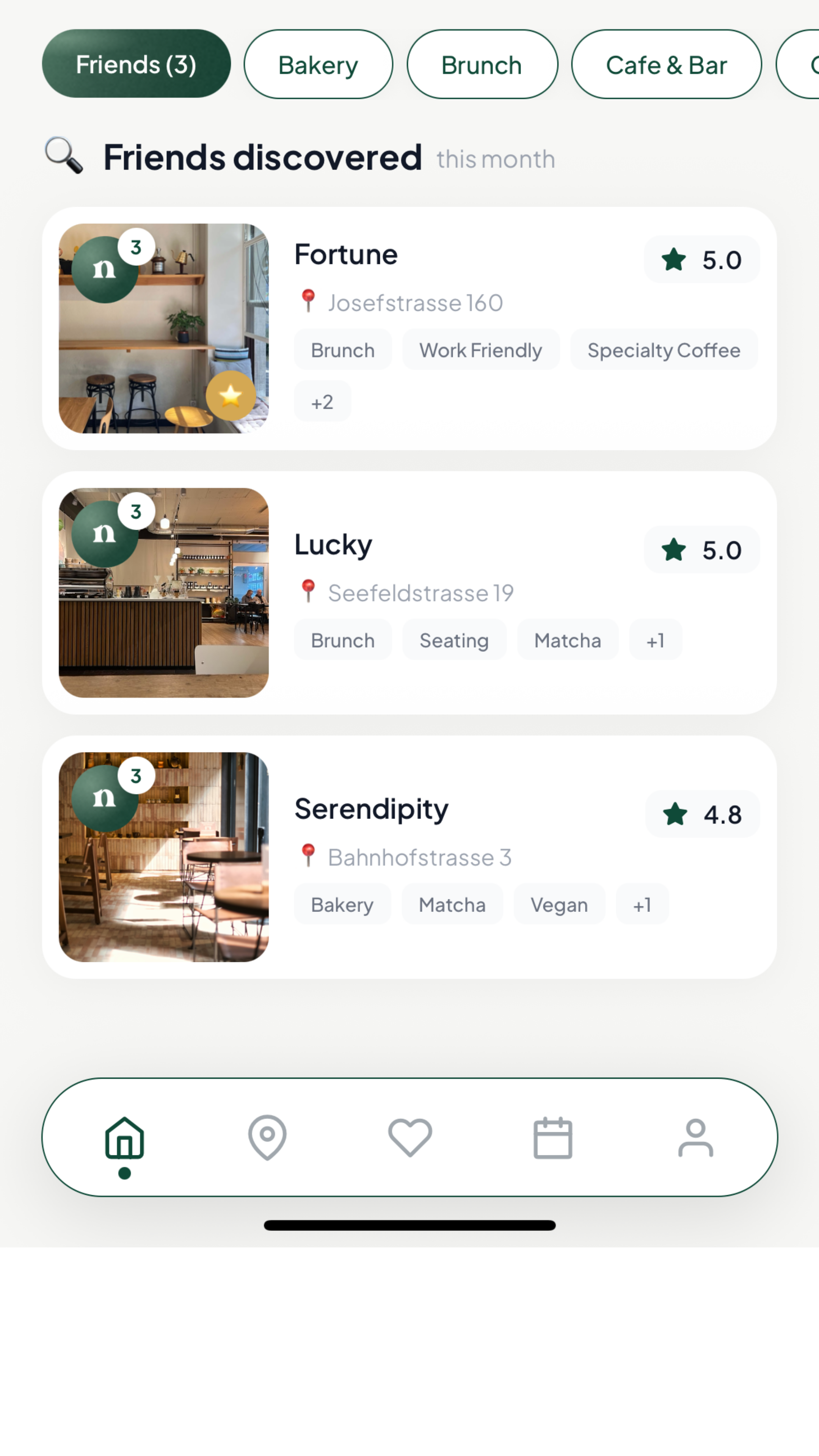Switch to the map location tab
Image resolution: width=819 pixels, height=1456 pixels.
pos(267,1137)
